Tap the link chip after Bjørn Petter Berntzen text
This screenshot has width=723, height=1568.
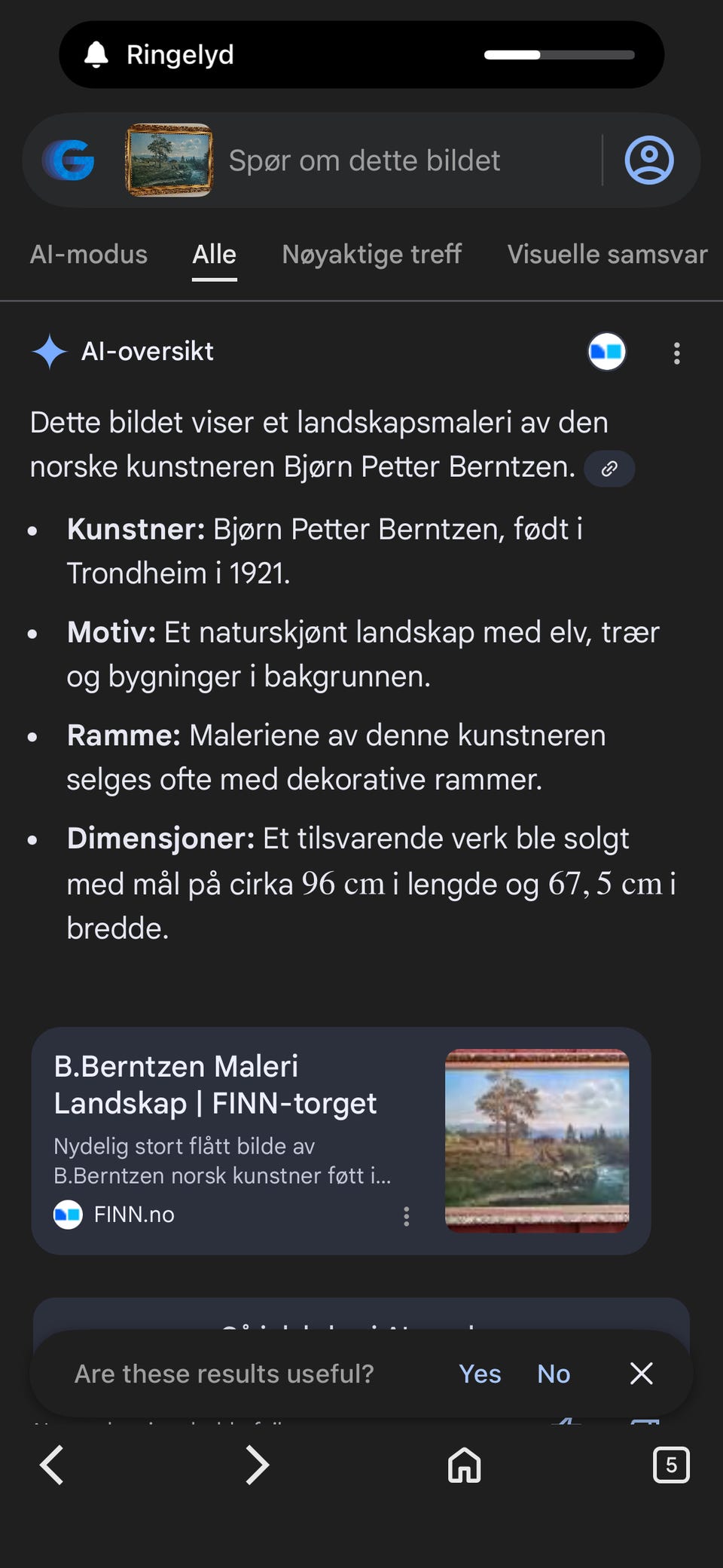(x=609, y=468)
